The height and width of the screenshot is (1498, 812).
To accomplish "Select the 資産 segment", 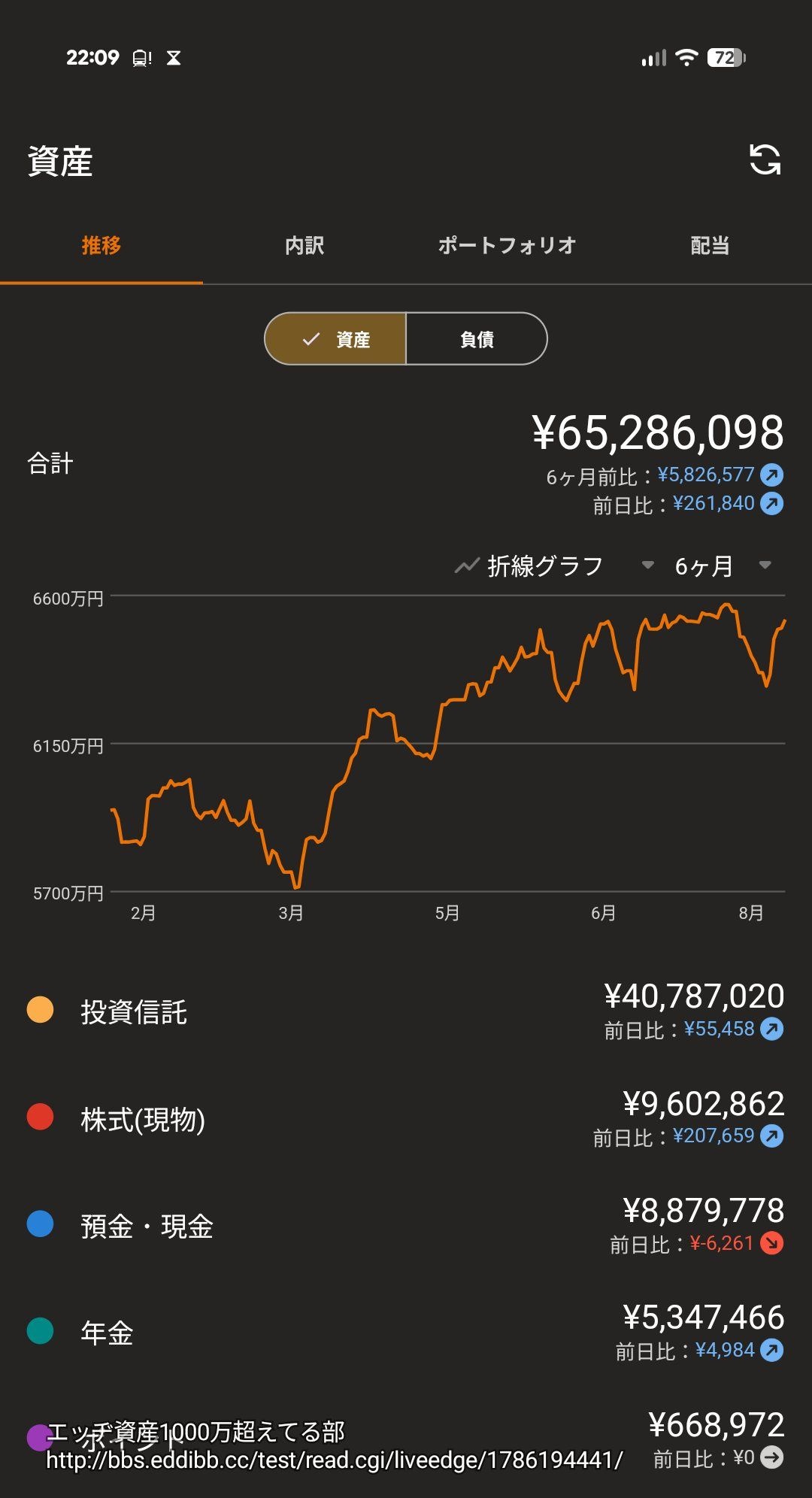I will [x=335, y=339].
